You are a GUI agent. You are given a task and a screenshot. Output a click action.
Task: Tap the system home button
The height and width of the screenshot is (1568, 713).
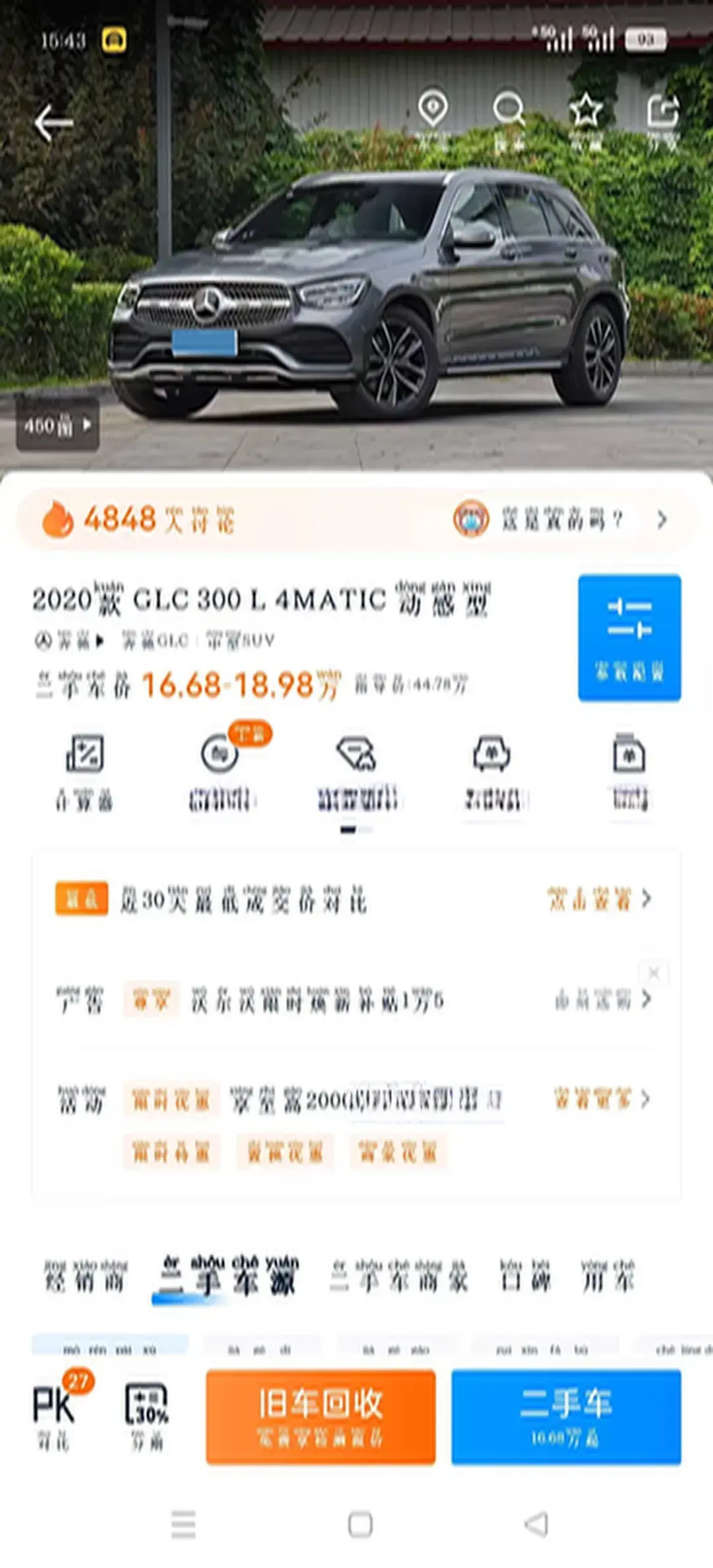tap(360, 1524)
